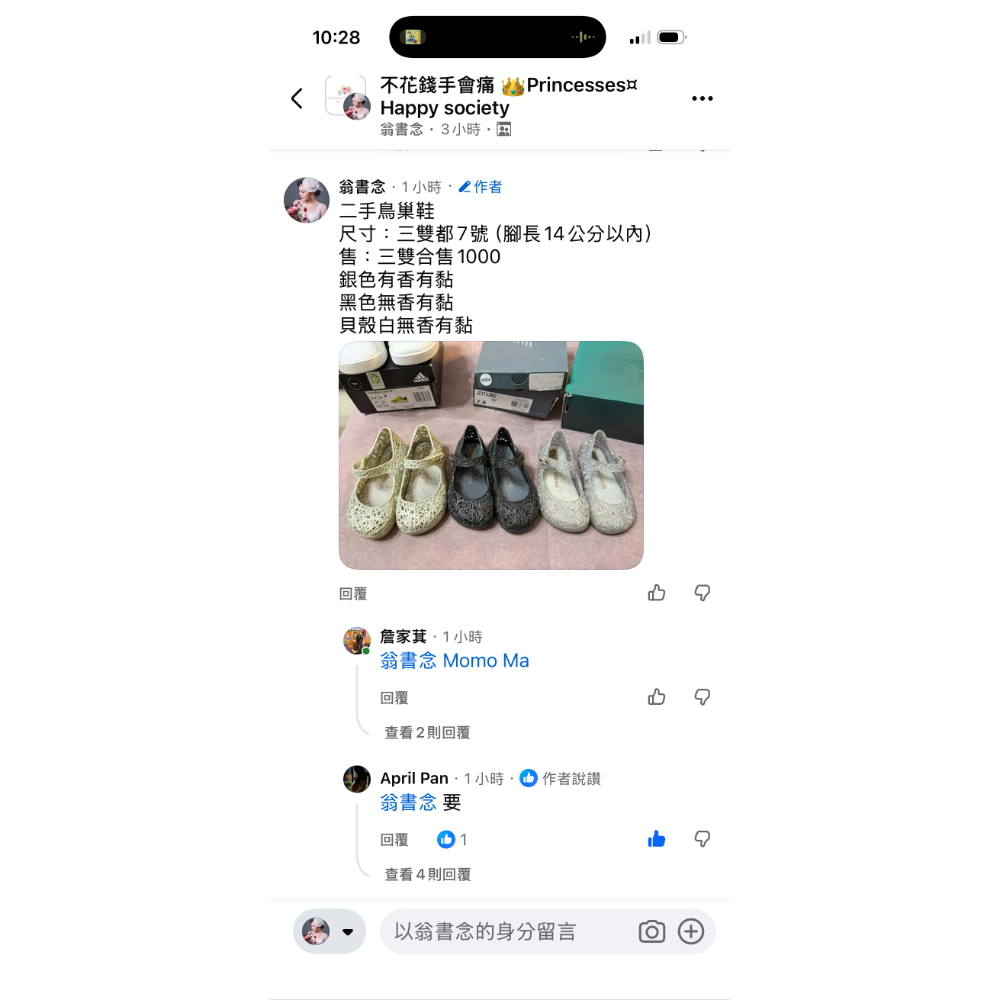Reply to 詹家萁's comment
This screenshot has height=1000, width=1000.
394,698
